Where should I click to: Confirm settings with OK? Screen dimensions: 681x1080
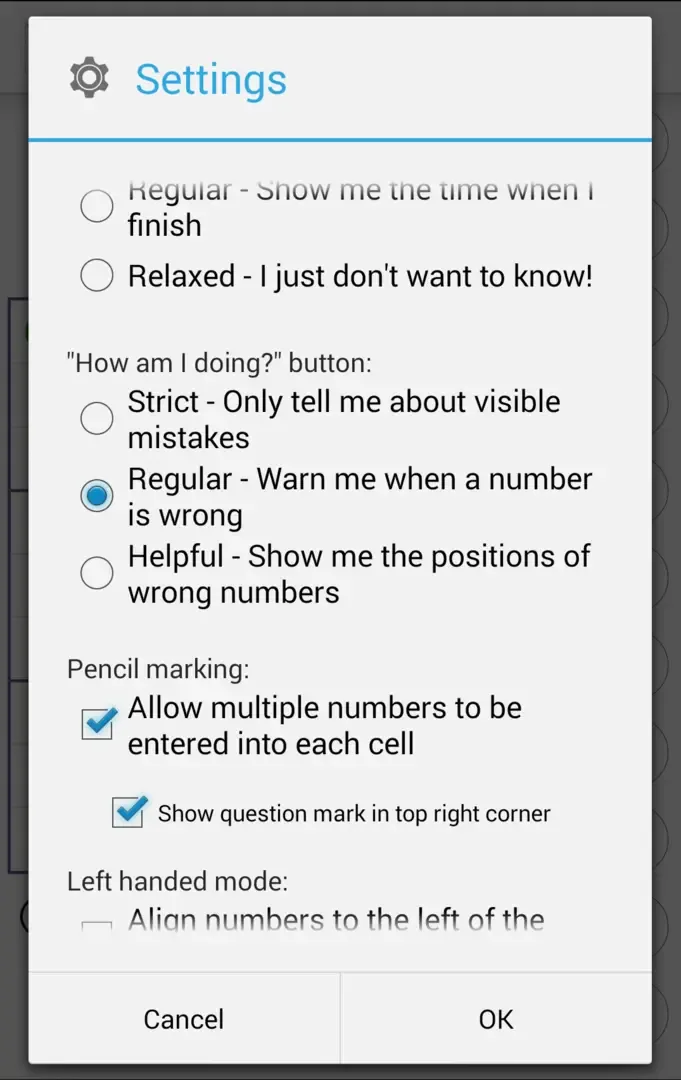(x=496, y=1018)
